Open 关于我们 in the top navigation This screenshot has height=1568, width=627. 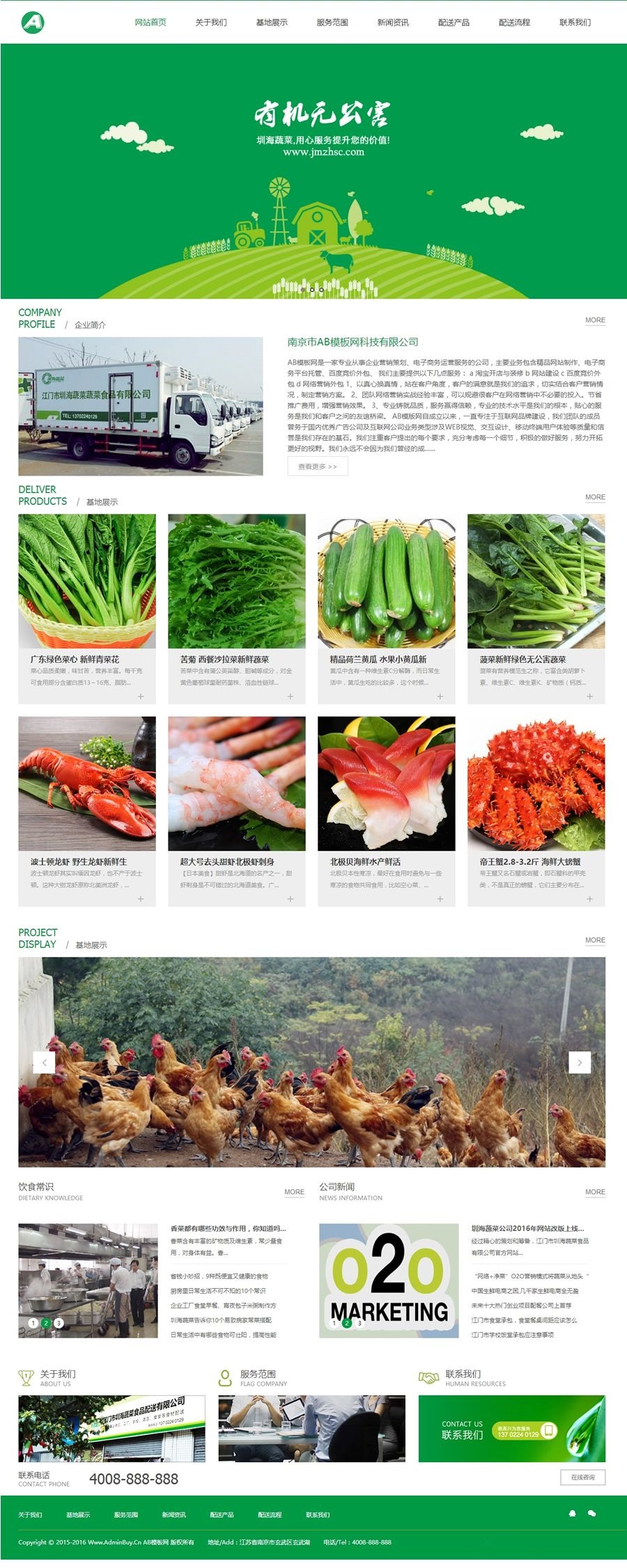point(210,22)
